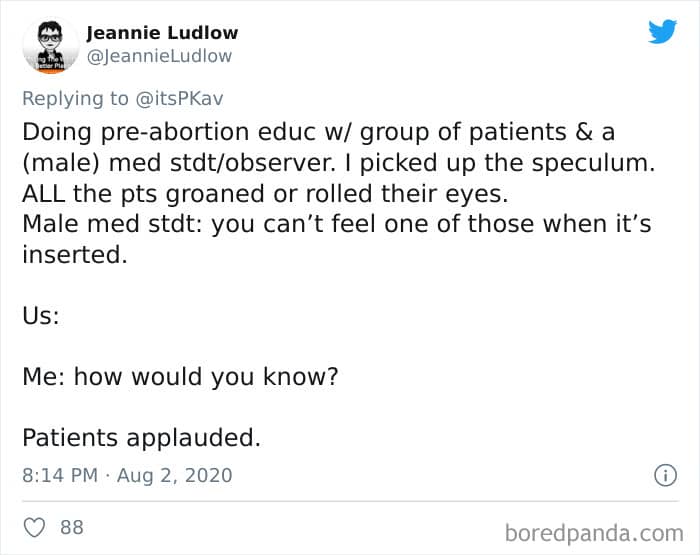Open Jeannie Ludlow's profile picture
The height and width of the screenshot is (555, 700).
pyautogui.click(x=51, y=45)
